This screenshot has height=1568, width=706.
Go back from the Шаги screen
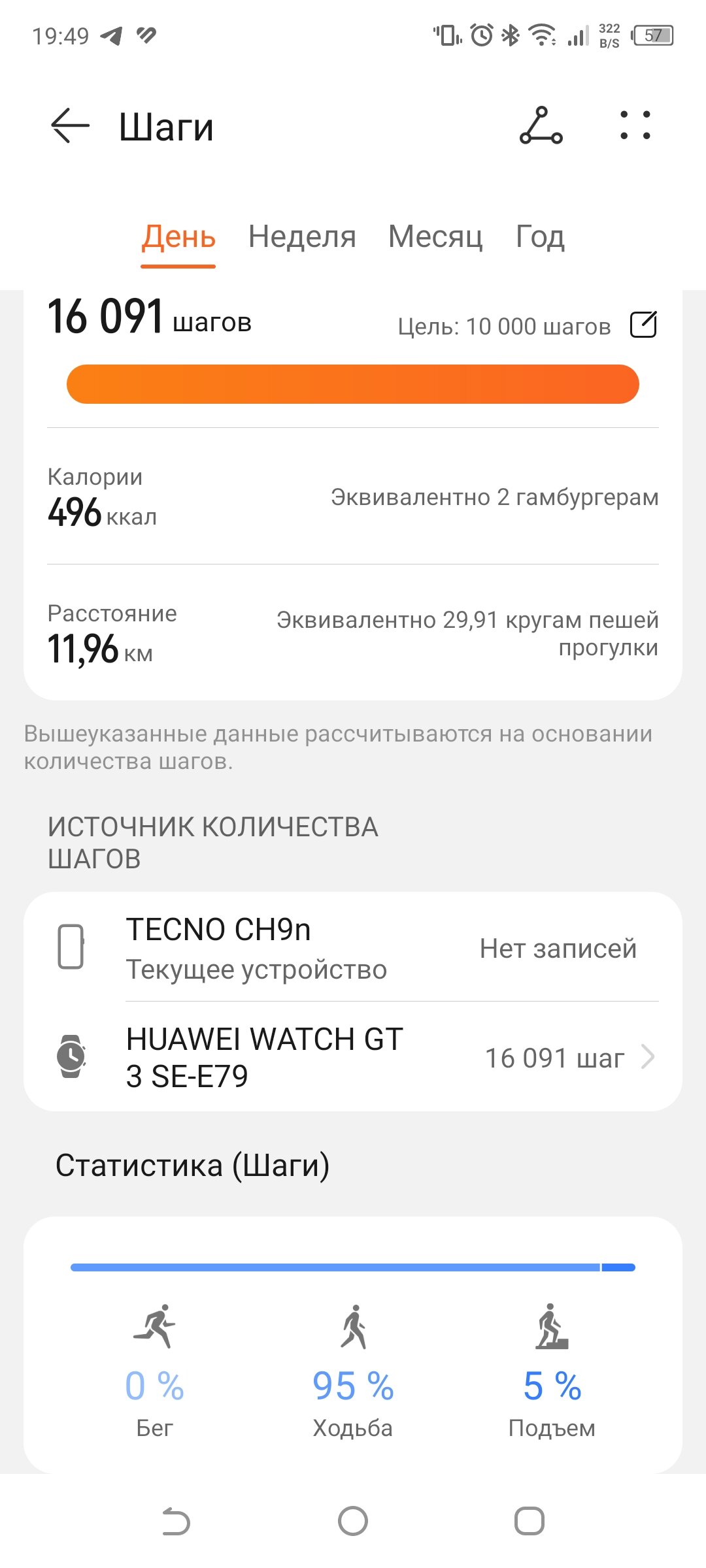[x=70, y=125]
